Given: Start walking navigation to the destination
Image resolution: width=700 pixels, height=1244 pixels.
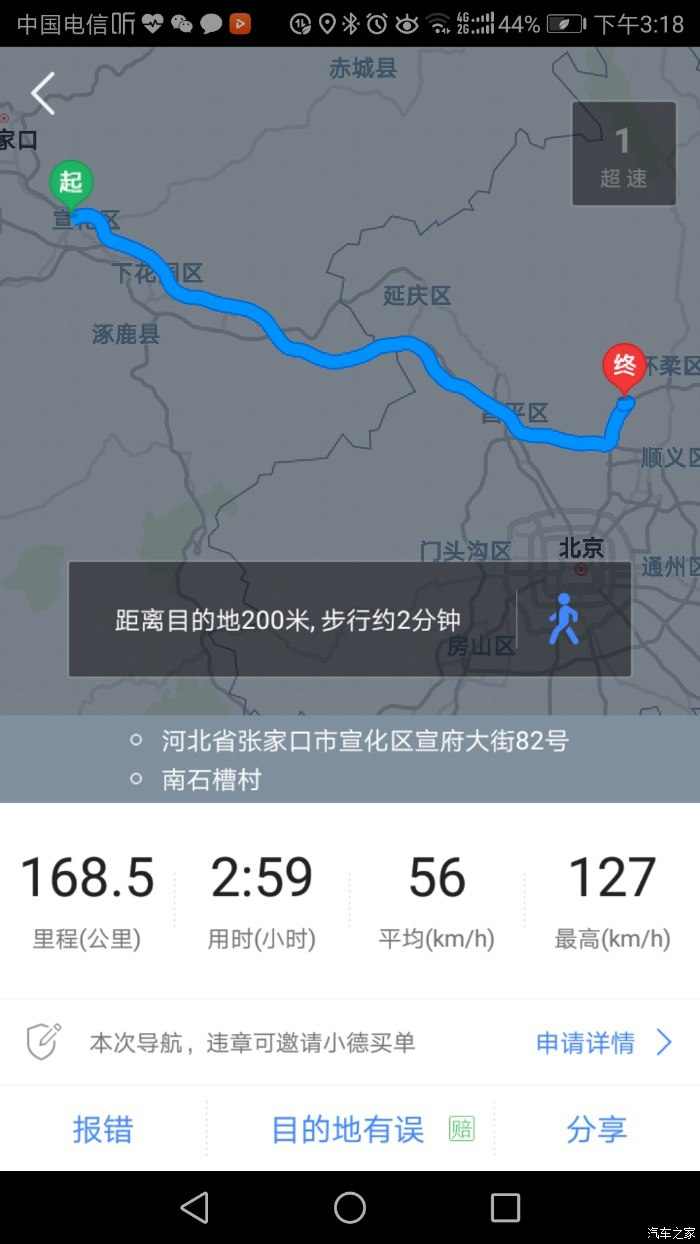Looking at the screenshot, I should pyautogui.click(x=564, y=620).
